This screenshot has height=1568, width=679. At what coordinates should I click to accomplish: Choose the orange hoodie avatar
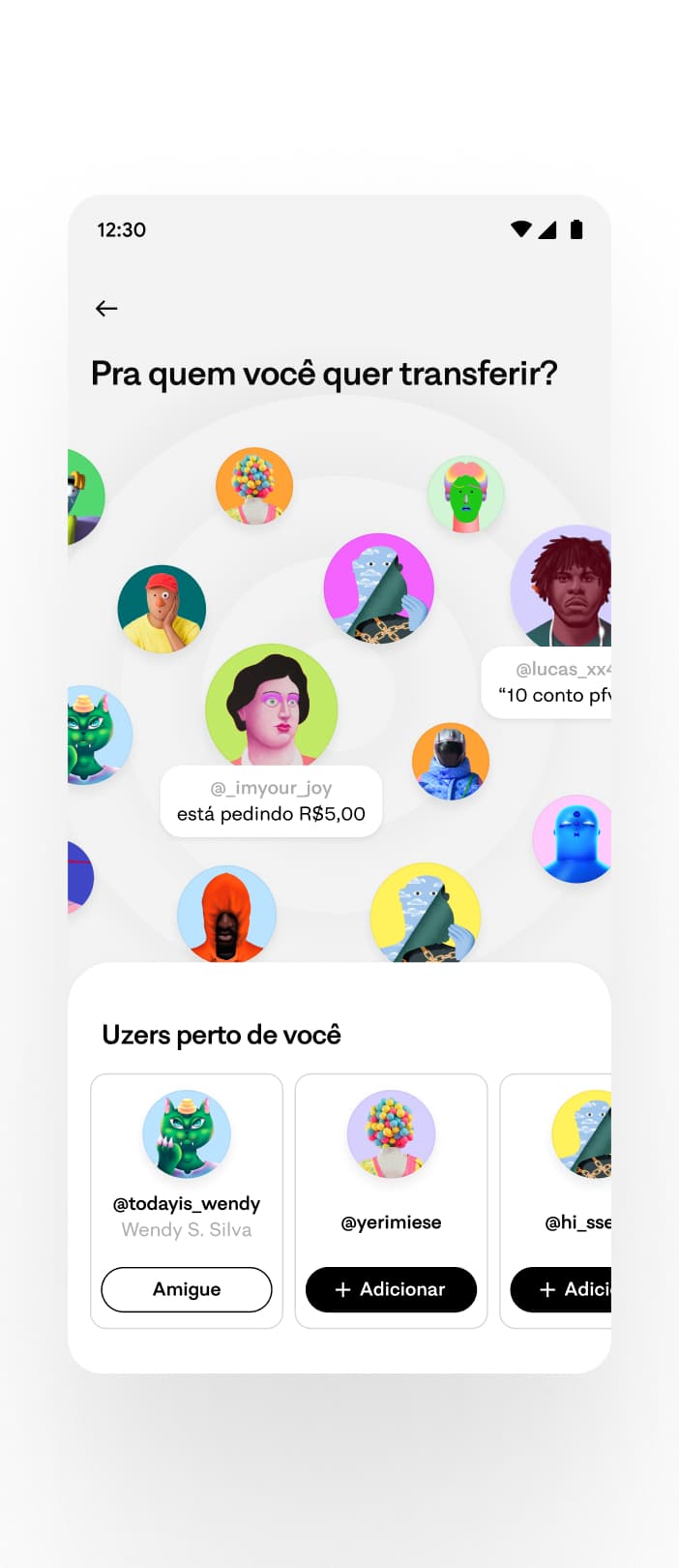(226, 915)
